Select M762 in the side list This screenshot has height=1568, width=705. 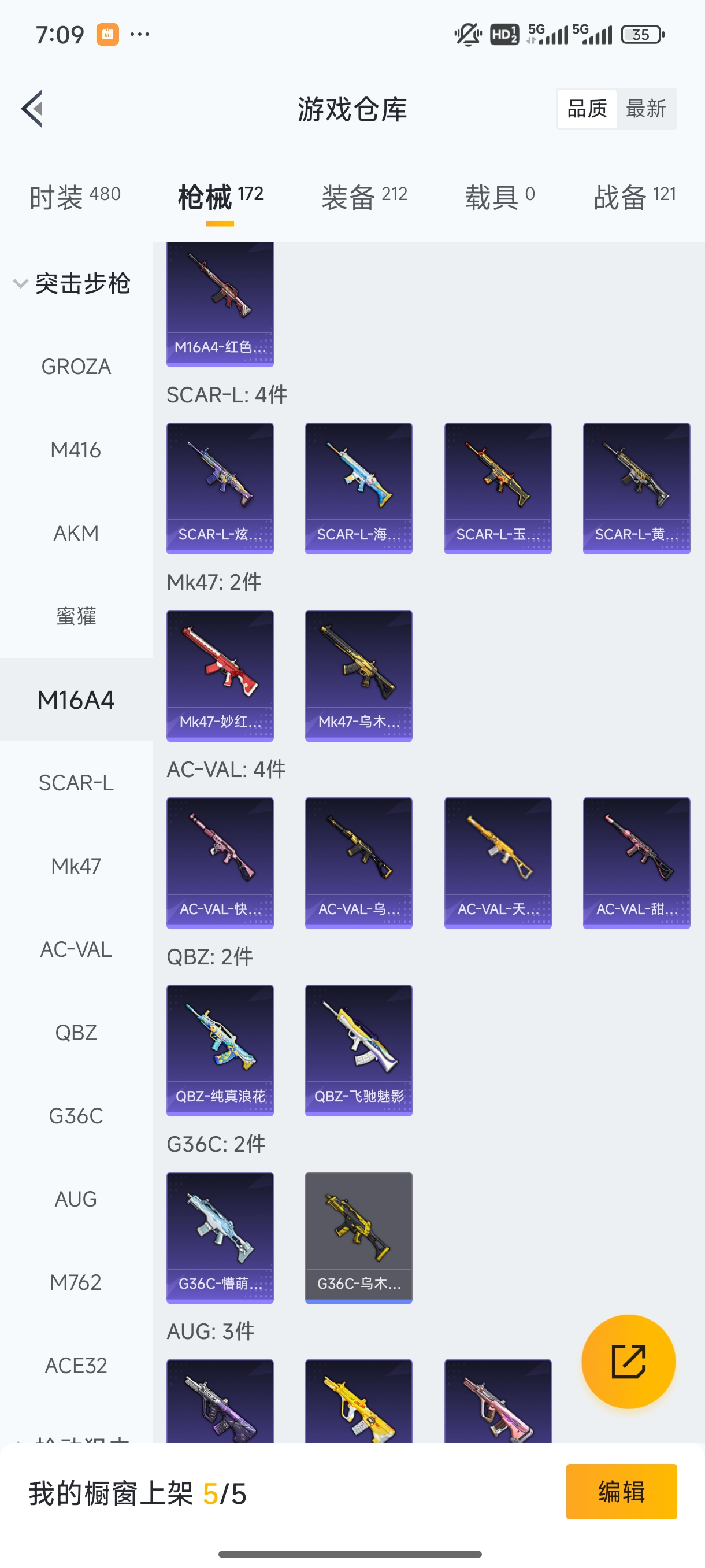coord(76,1282)
